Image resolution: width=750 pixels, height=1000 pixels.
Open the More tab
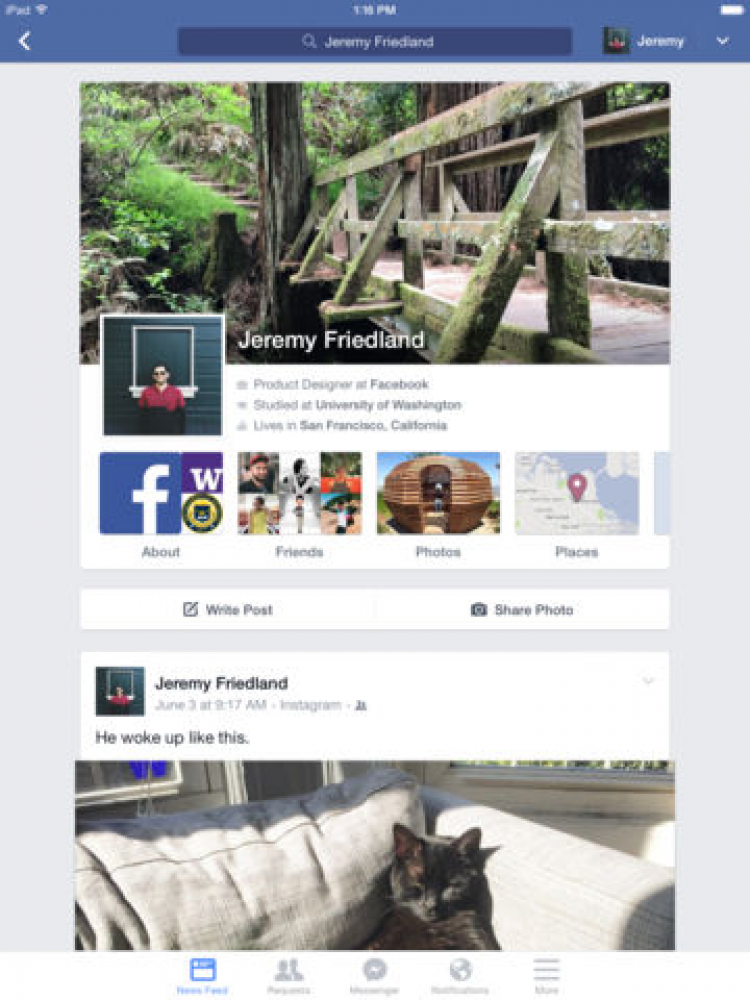click(x=546, y=976)
